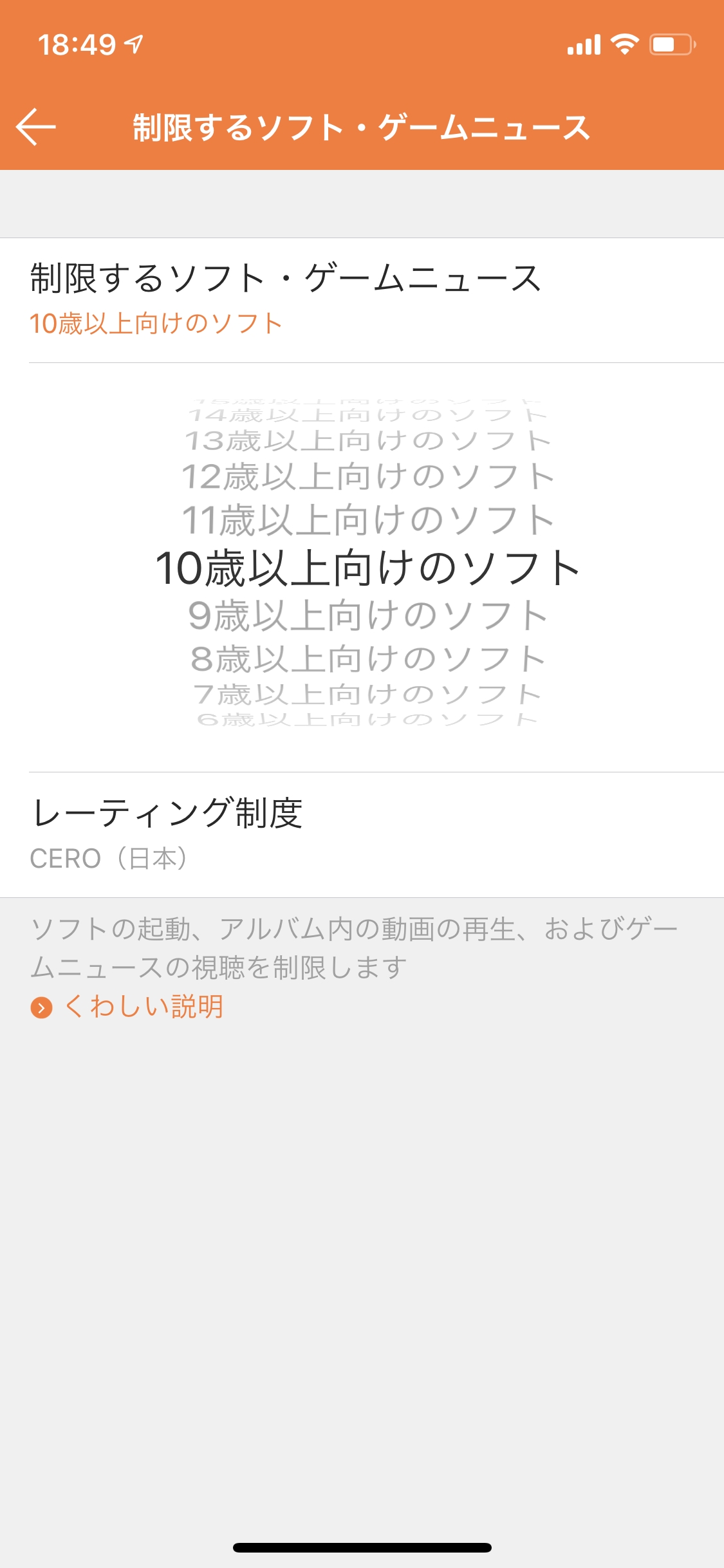Pick 7歳以上向けのソフト option
Viewport: 724px width, 1568px height.
point(368,695)
